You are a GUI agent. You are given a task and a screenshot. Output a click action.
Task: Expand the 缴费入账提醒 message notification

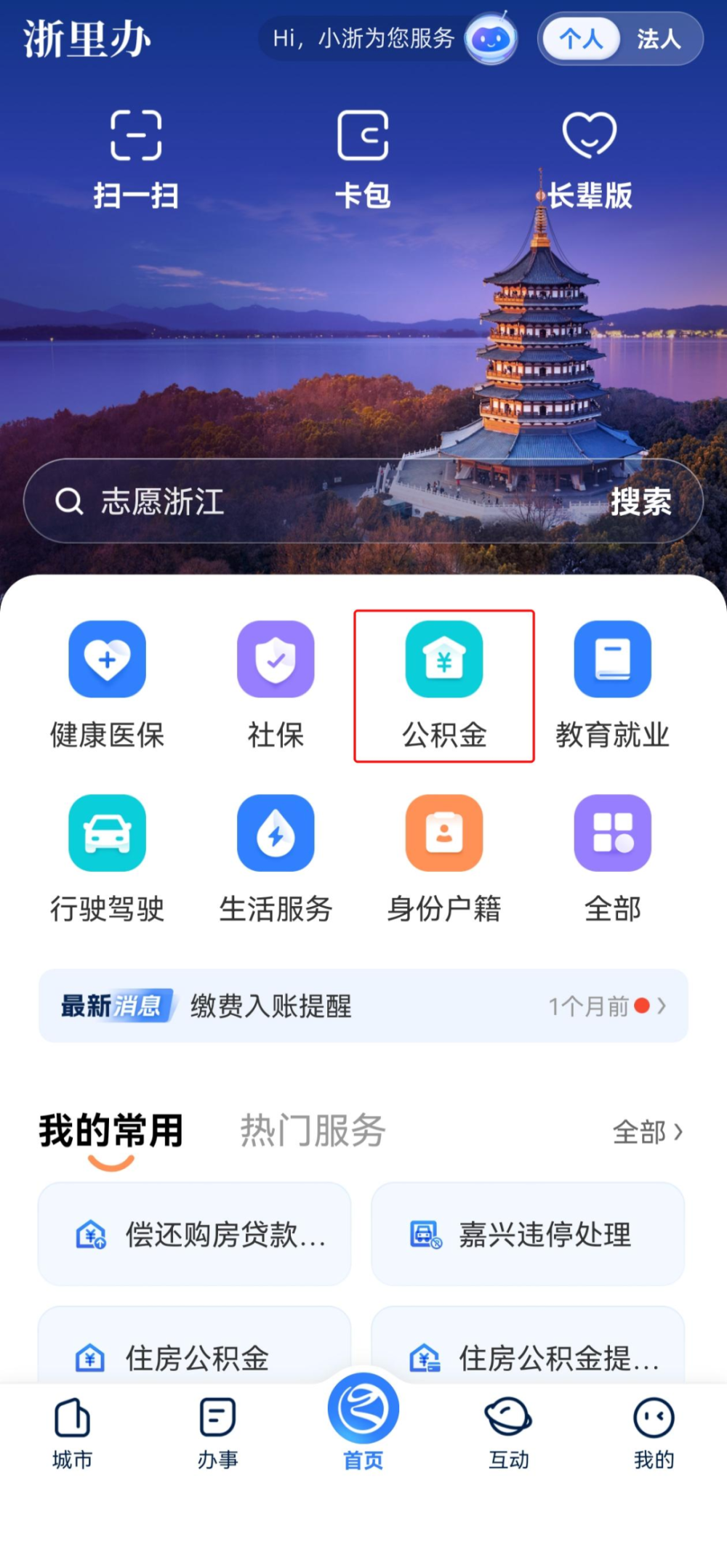tap(363, 1006)
